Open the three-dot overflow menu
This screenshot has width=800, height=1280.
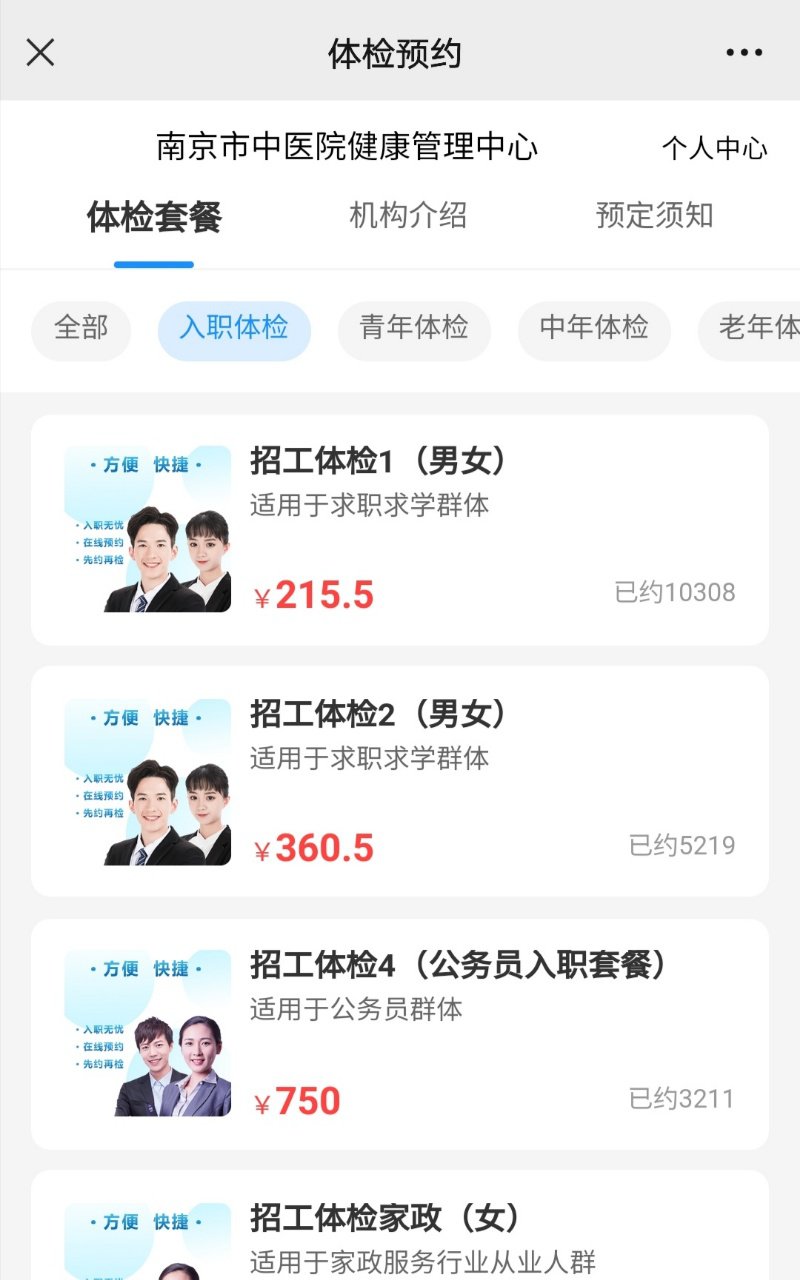pyautogui.click(x=744, y=53)
